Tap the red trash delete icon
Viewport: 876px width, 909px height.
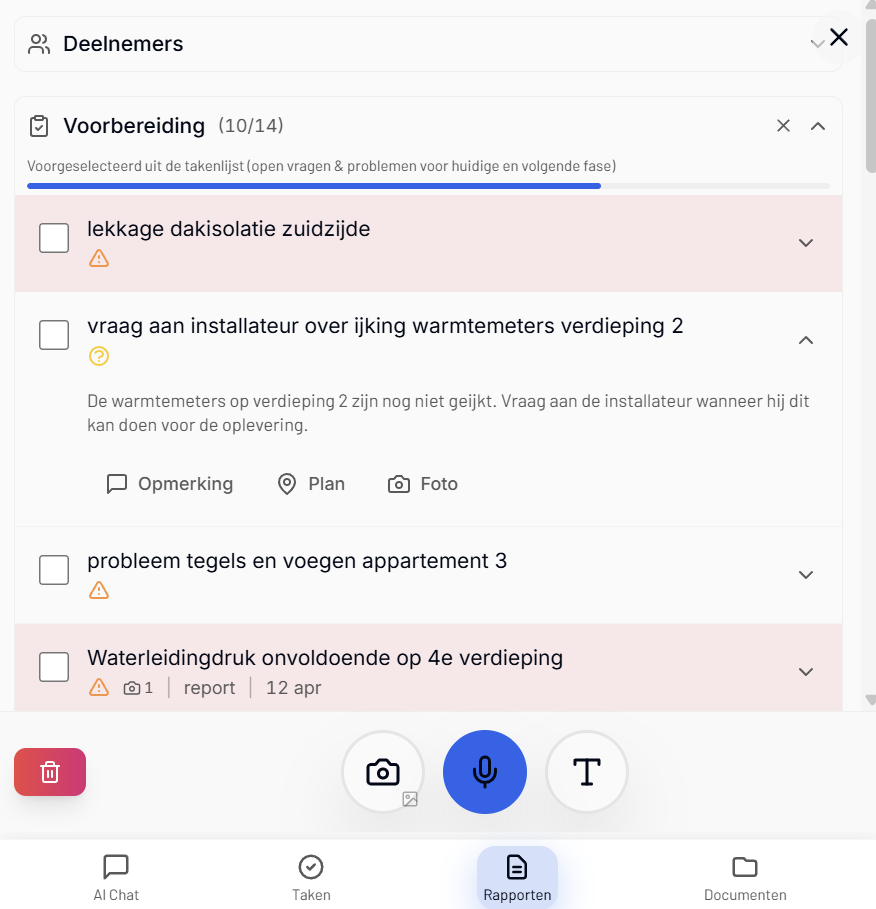click(x=49, y=771)
